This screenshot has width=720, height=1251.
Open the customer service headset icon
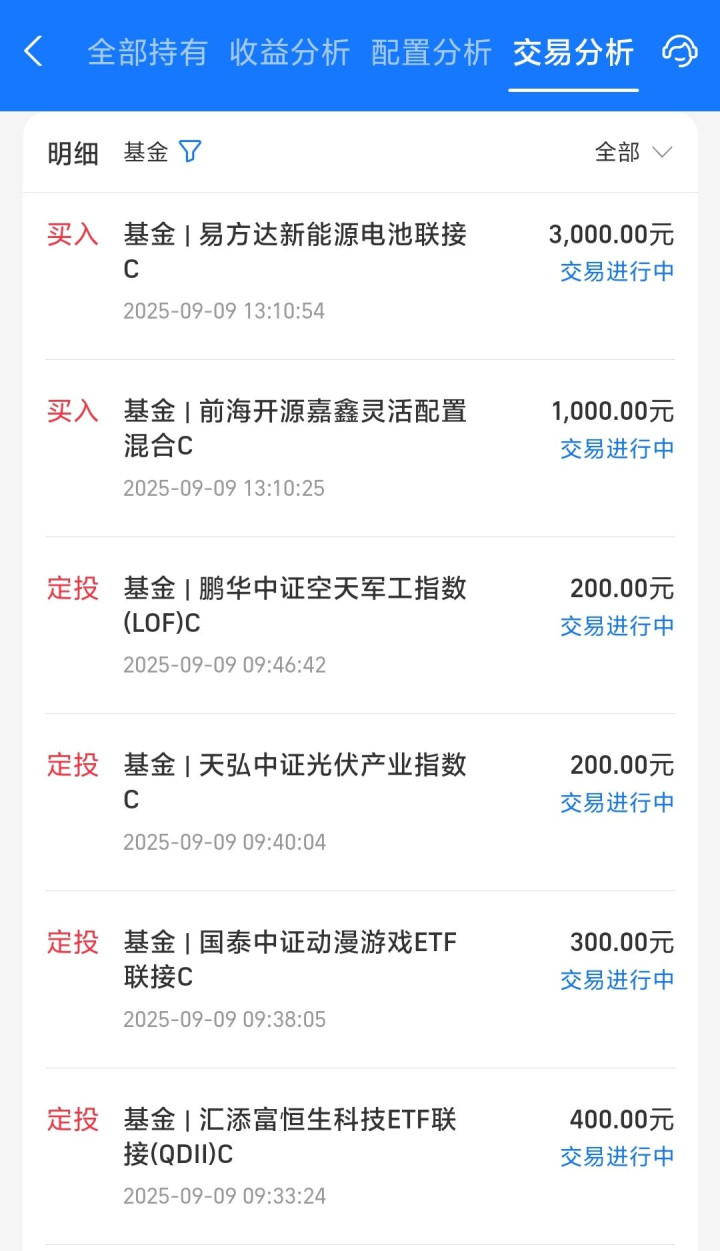(x=680, y=51)
